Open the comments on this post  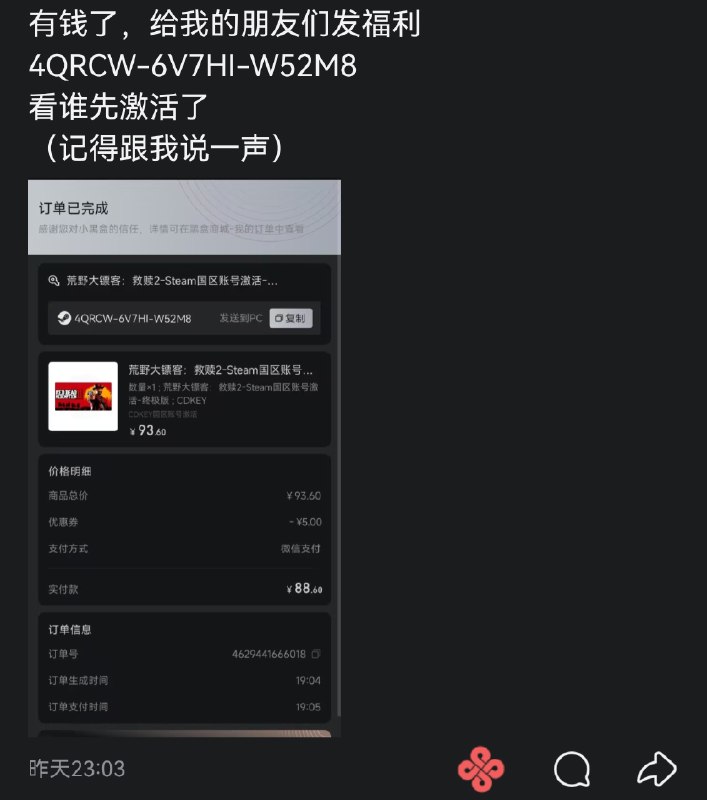(572, 769)
